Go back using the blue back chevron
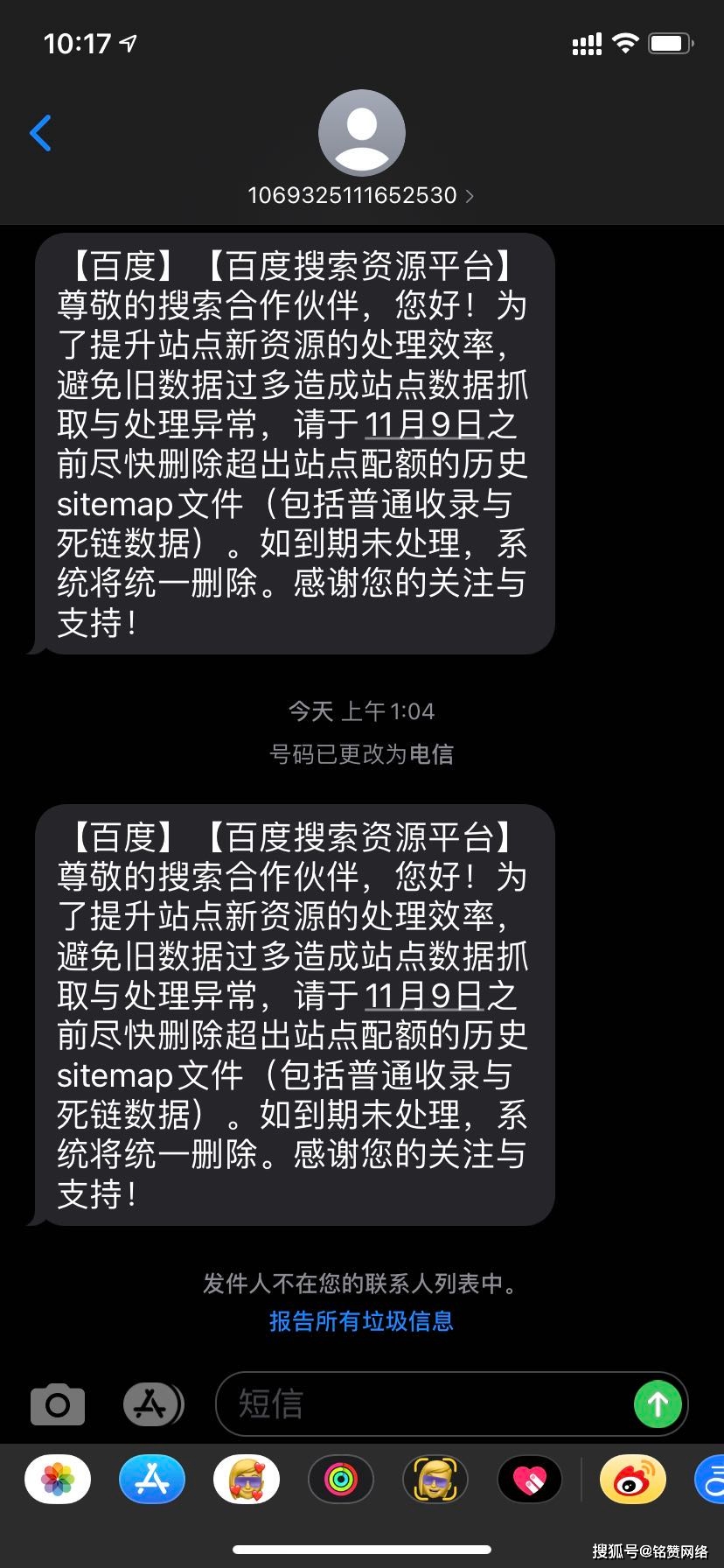This screenshot has width=724, height=1568. tap(38, 133)
